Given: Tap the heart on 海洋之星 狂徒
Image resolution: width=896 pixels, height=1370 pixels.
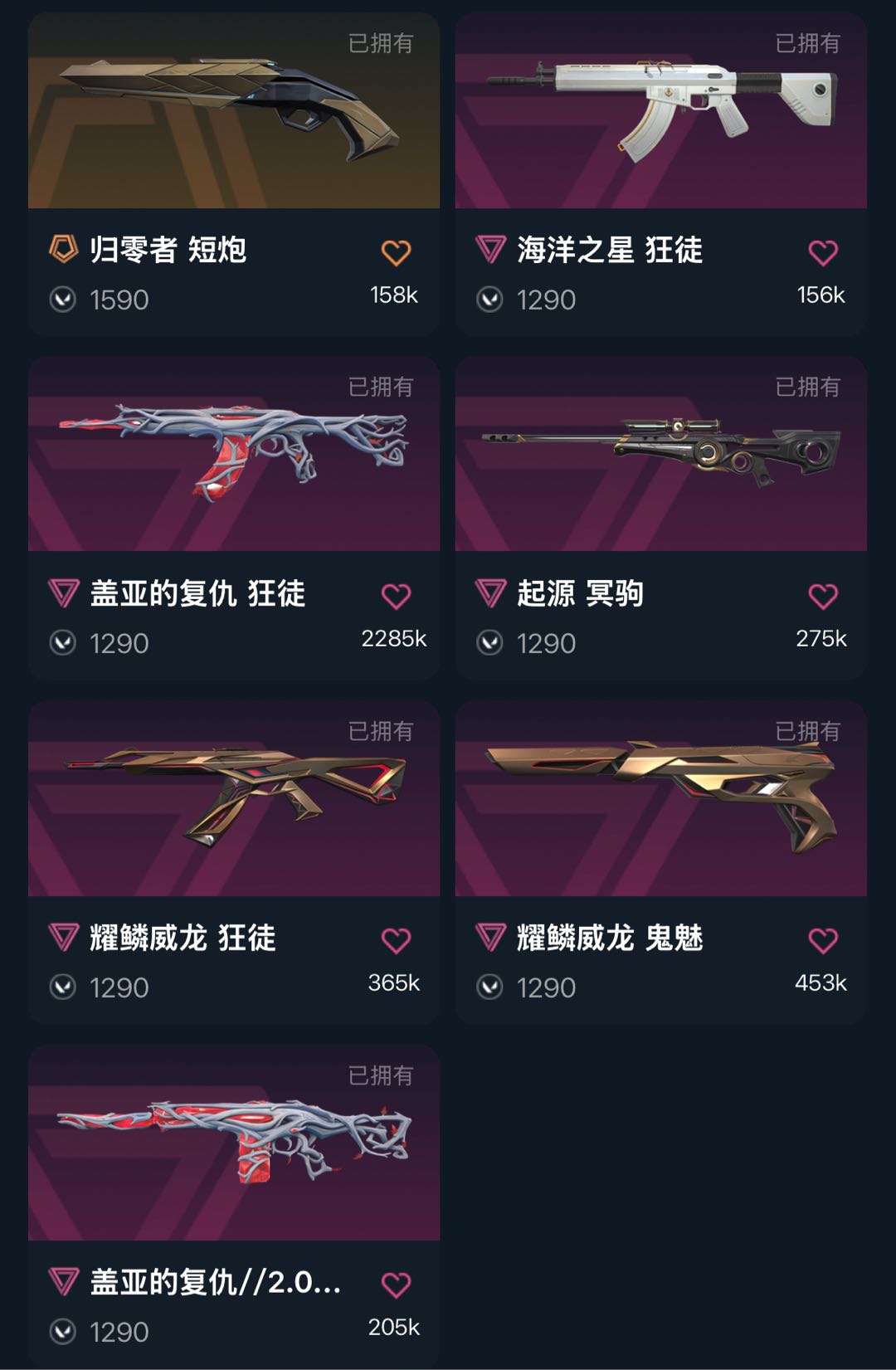Looking at the screenshot, I should [823, 252].
